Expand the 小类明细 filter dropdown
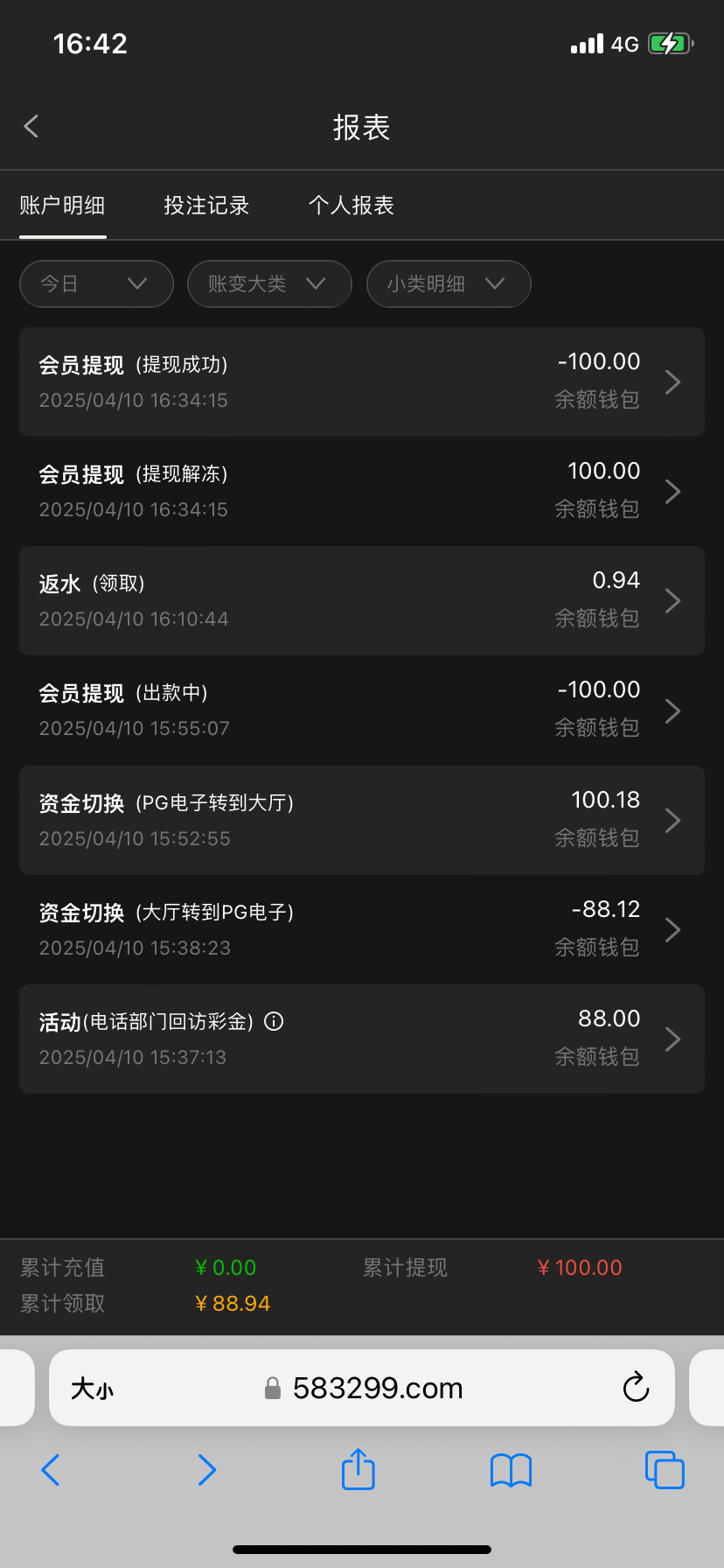The width and height of the screenshot is (724, 1568). click(448, 283)
